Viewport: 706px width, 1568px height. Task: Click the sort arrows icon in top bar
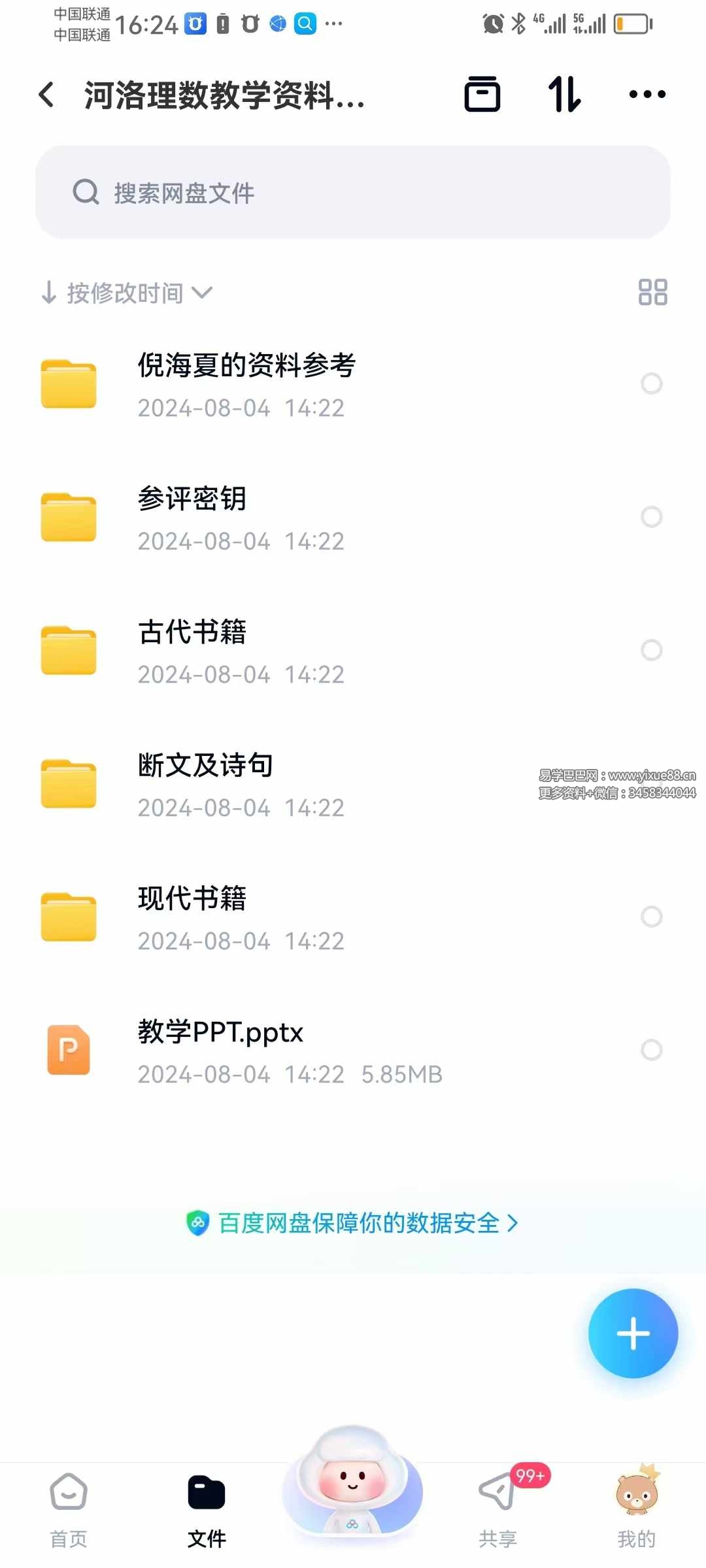point(563,95)
